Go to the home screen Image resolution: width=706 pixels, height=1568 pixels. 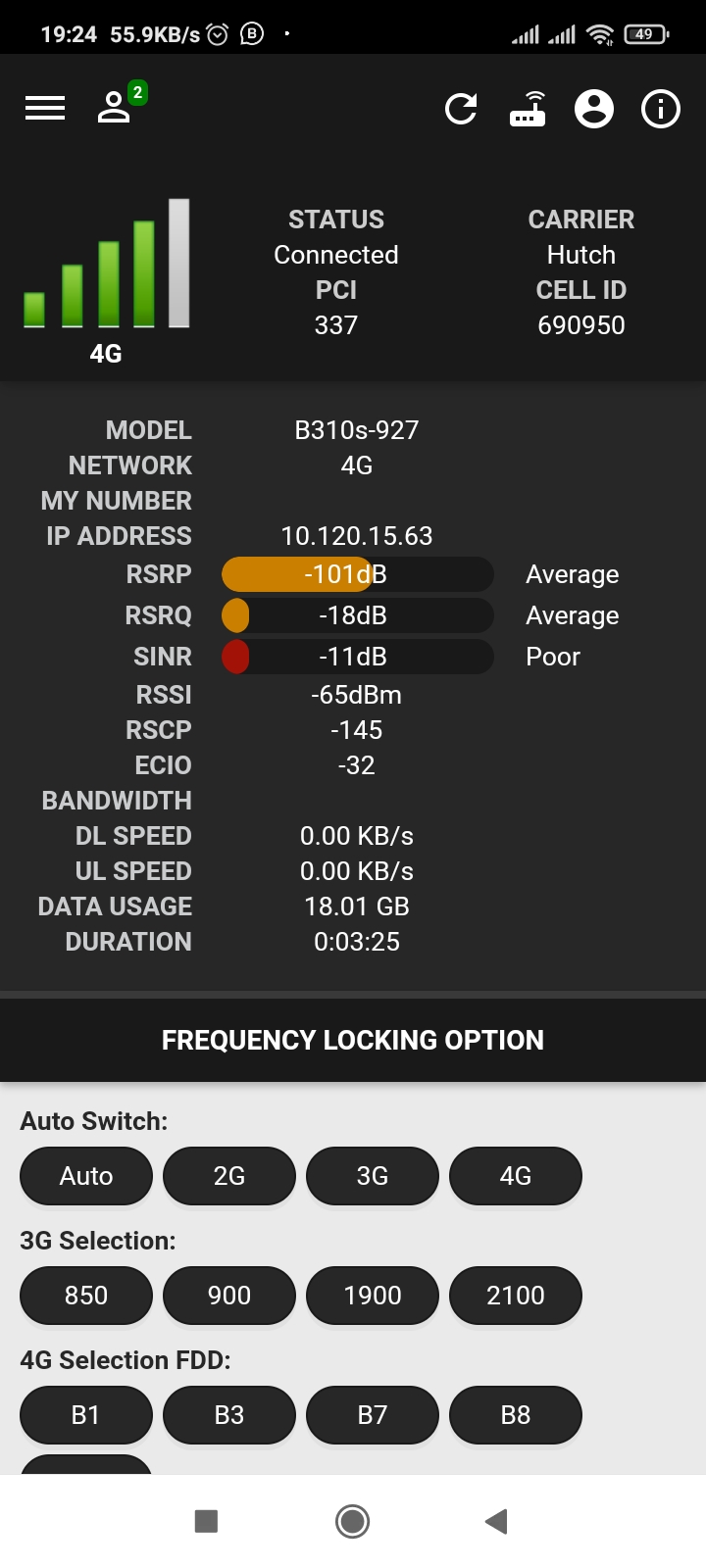click(353, 1521)
